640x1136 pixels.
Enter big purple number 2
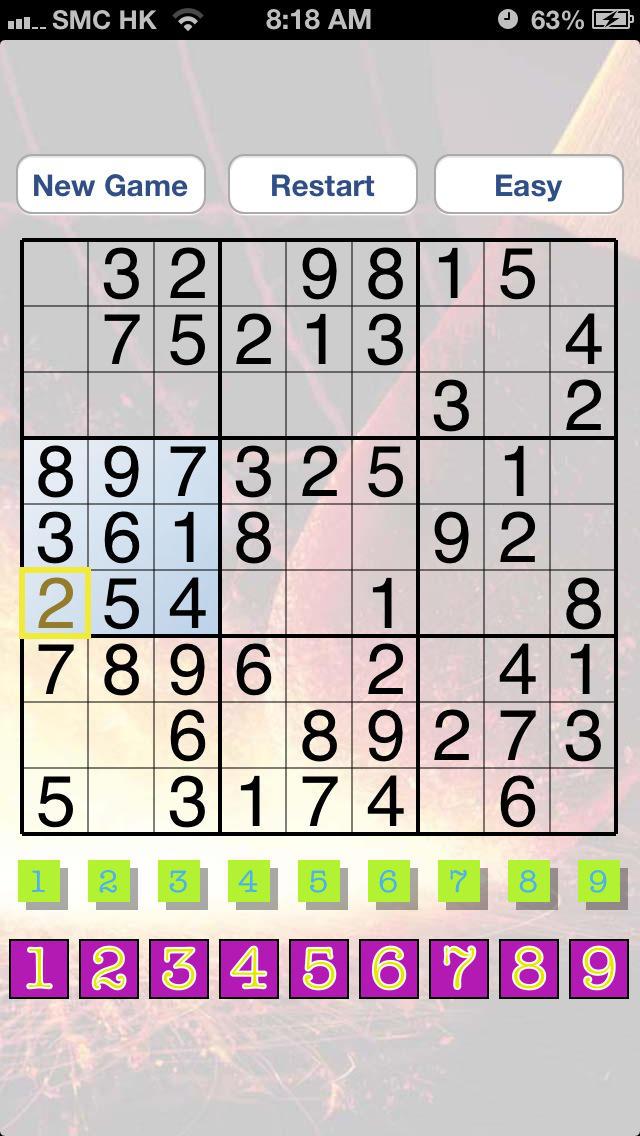pos(109,969)
